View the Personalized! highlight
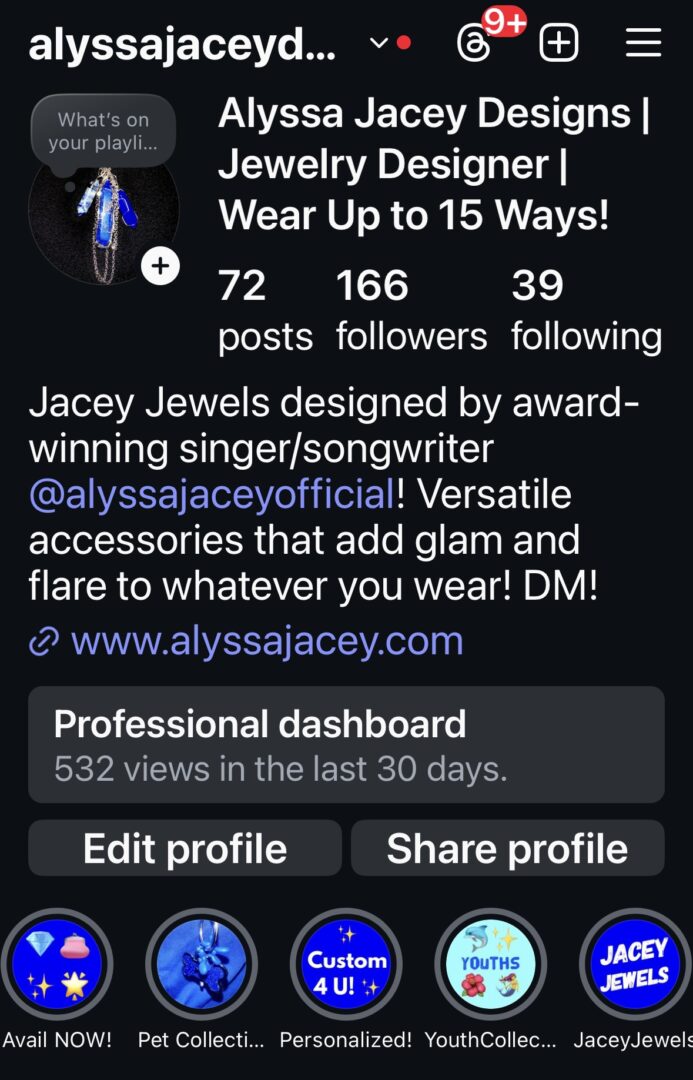The width and height of the screenshot is (693, 1080). [346, 965]
